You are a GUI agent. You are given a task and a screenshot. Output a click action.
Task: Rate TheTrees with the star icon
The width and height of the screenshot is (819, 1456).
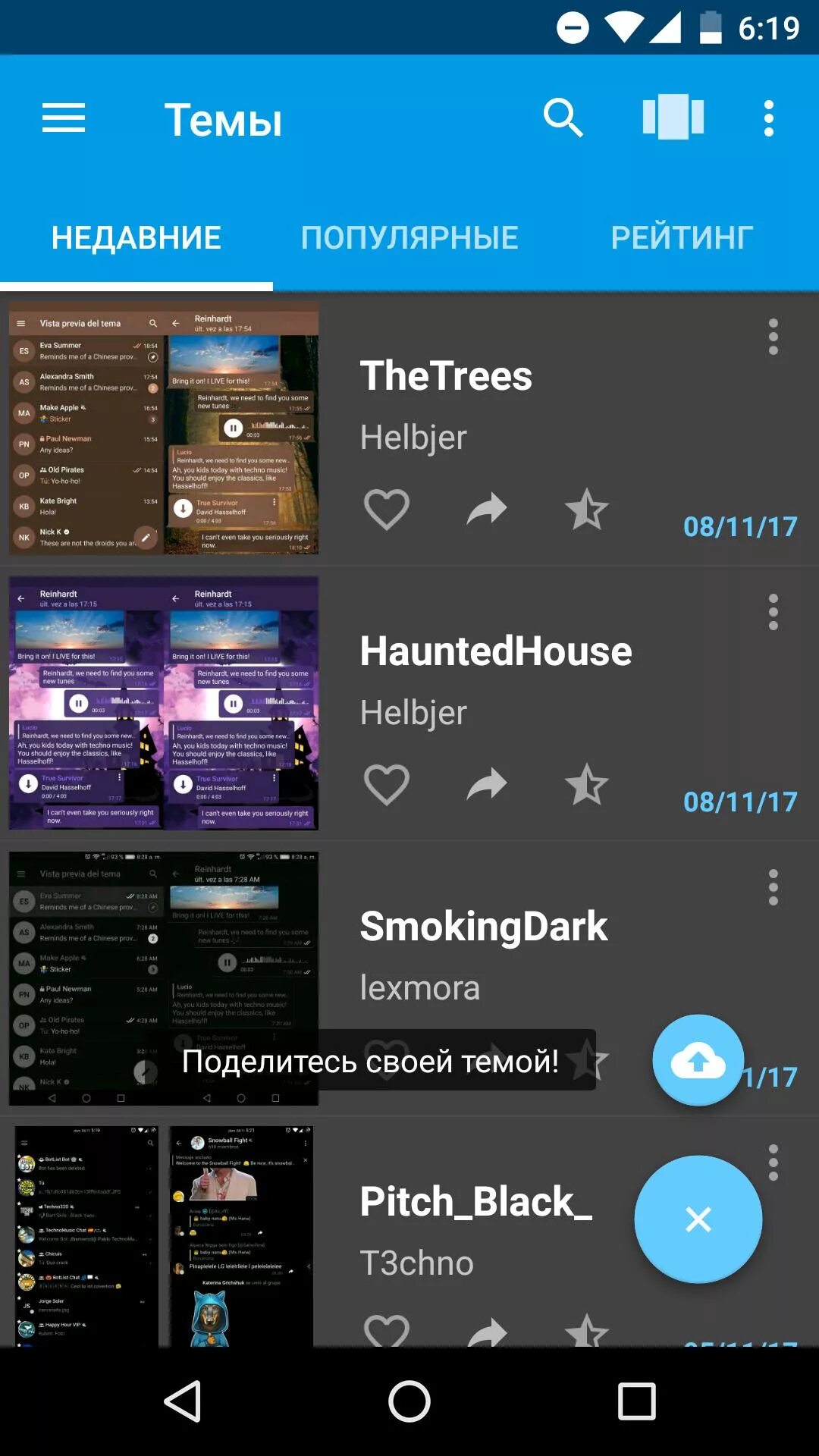pyautogui.click(x=586, y=510)
